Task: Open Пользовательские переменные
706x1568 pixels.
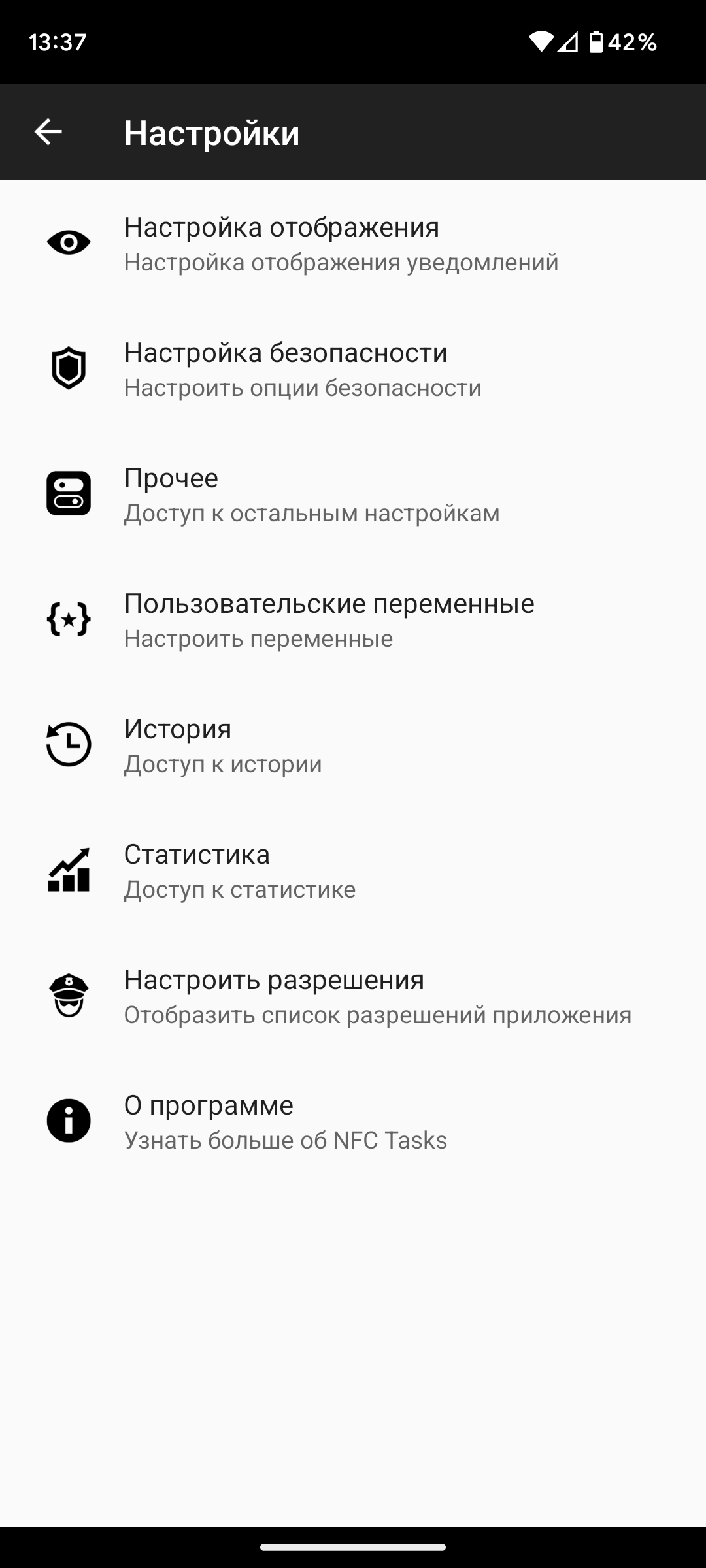Action: (x=353, y=619)
